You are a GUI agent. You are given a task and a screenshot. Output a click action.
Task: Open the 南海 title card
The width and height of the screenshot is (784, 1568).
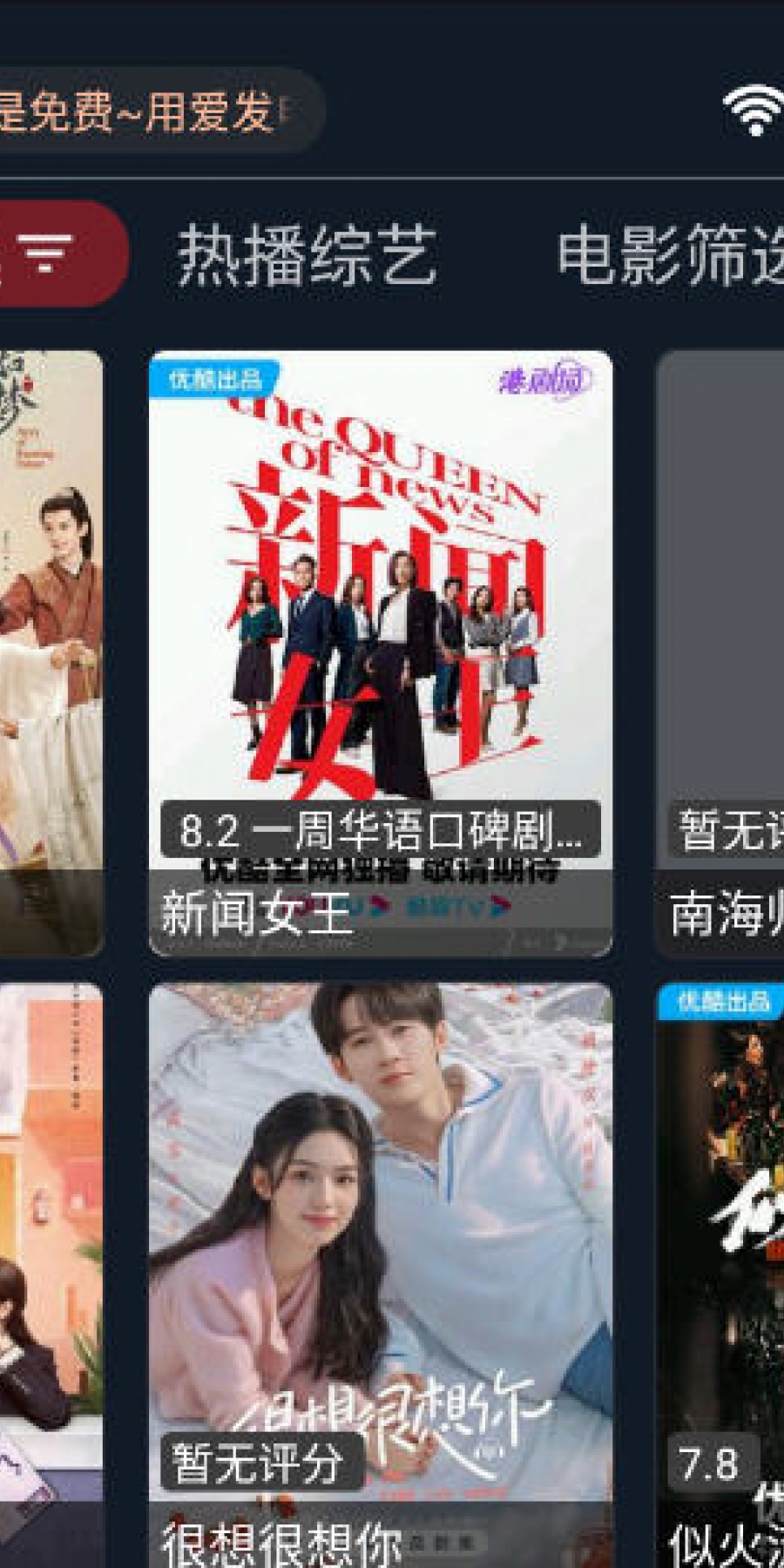(721, 653)
